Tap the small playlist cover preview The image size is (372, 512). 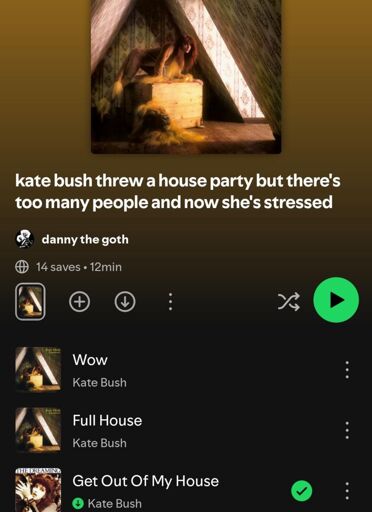pos(30,302)
